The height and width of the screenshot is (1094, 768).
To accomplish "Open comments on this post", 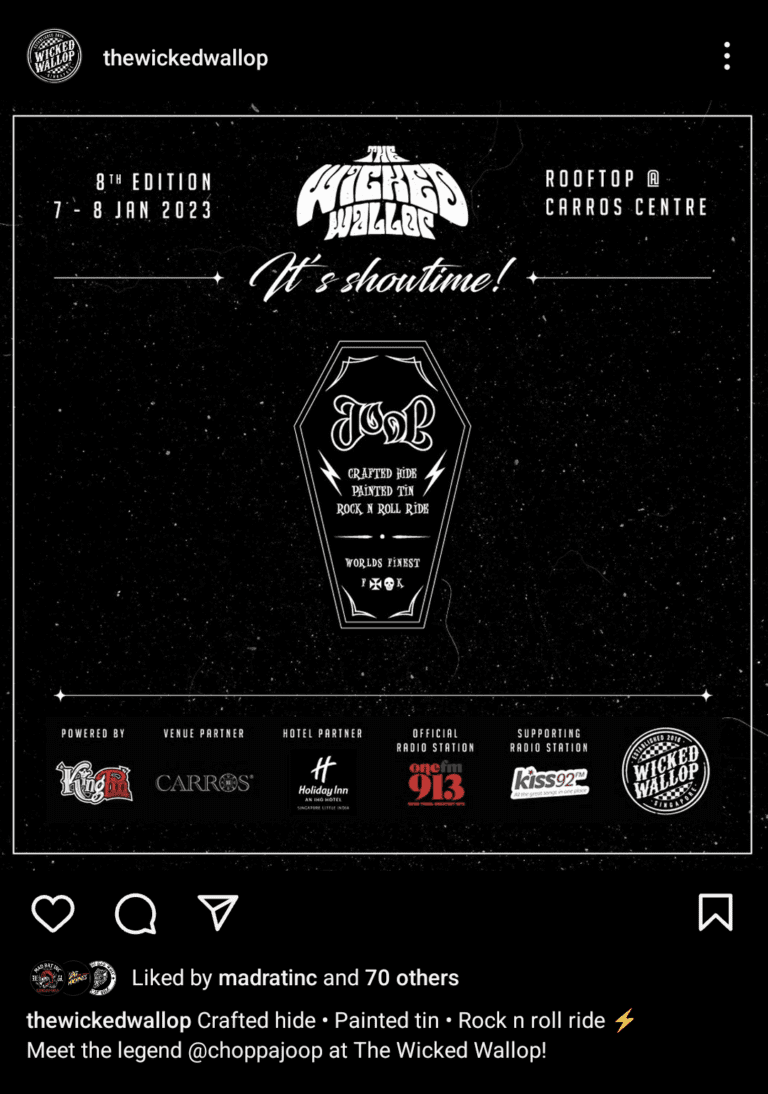I will click(135, 912).
